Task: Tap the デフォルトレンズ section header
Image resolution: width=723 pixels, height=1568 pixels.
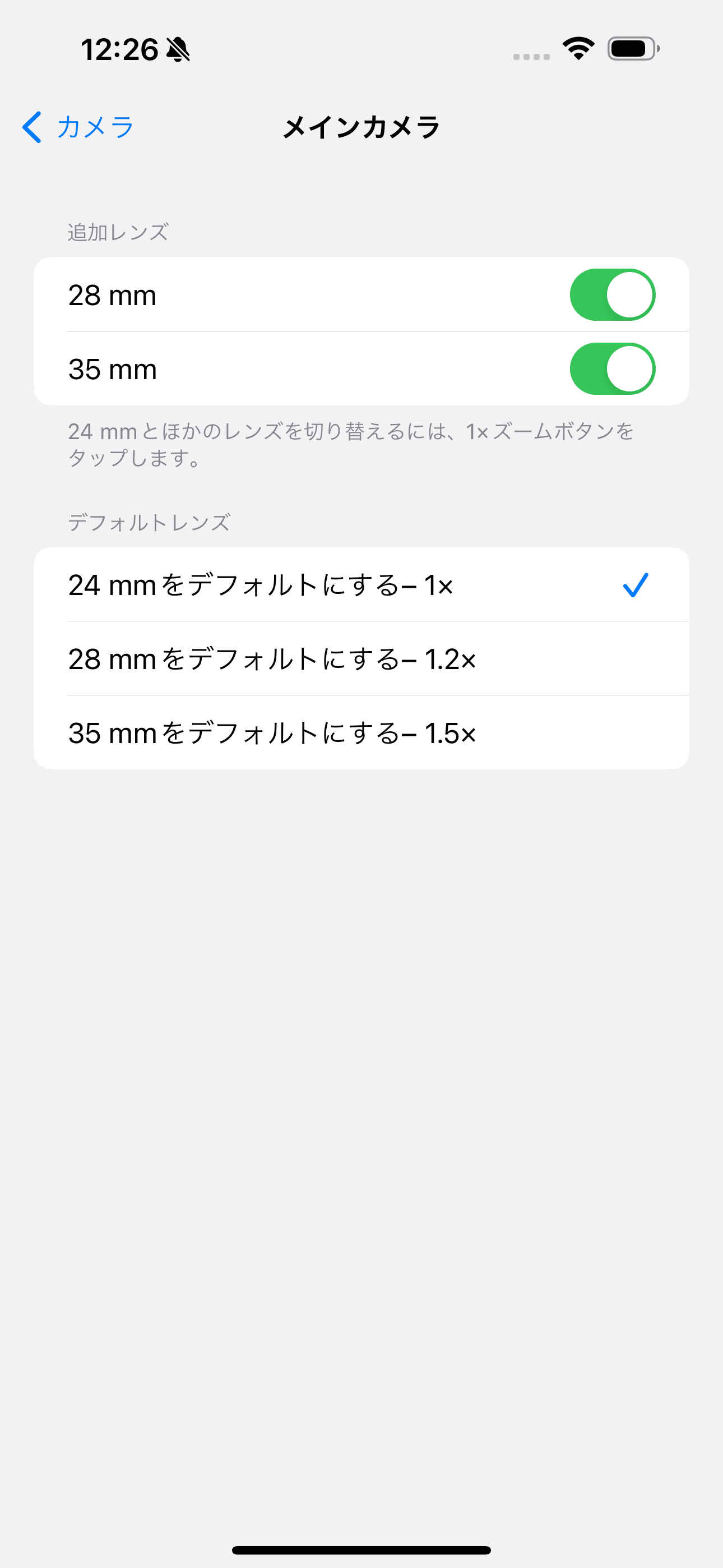Action: point(148,521)
